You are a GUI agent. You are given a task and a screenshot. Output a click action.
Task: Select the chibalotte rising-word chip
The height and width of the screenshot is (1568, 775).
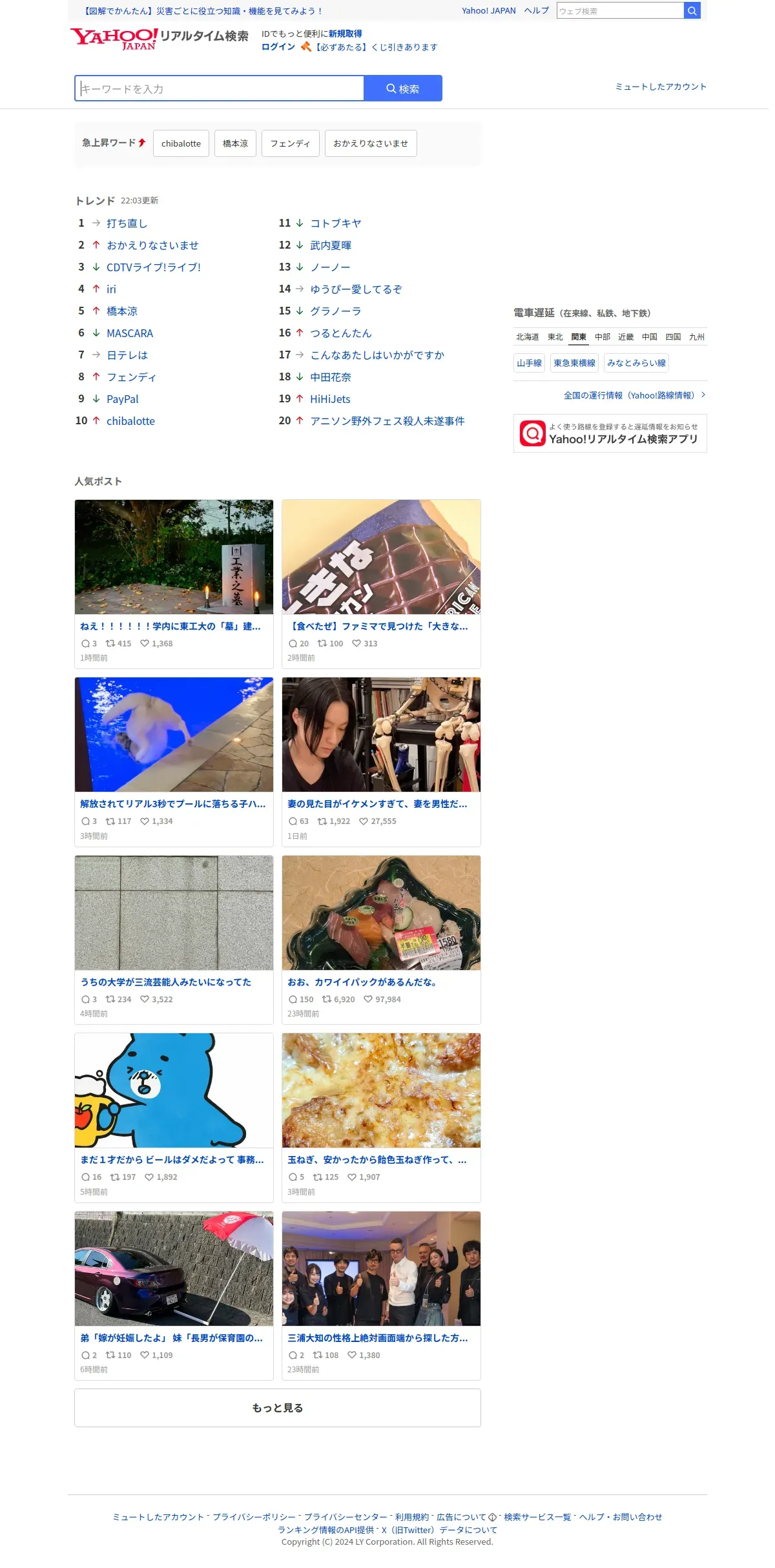coord(181,143)
